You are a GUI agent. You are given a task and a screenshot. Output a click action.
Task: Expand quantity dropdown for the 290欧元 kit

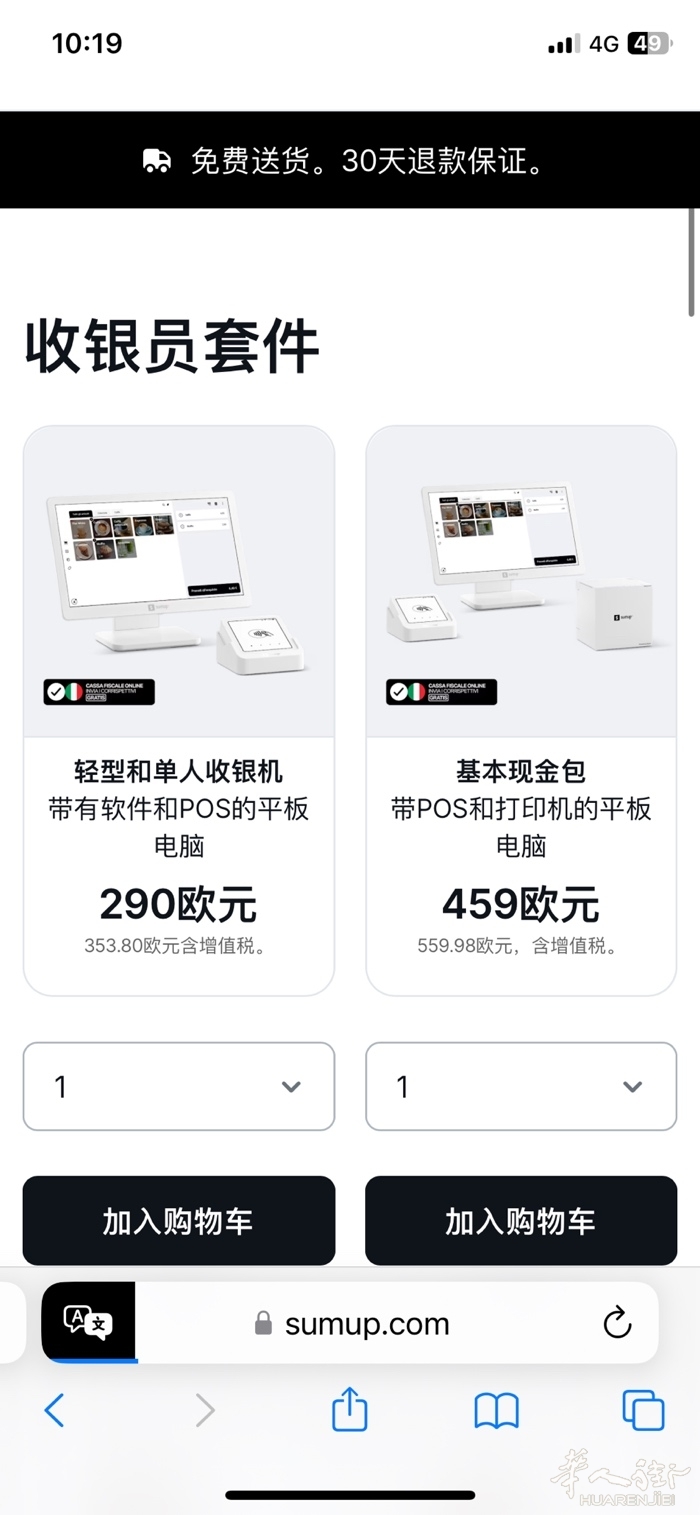(179, 1086)
